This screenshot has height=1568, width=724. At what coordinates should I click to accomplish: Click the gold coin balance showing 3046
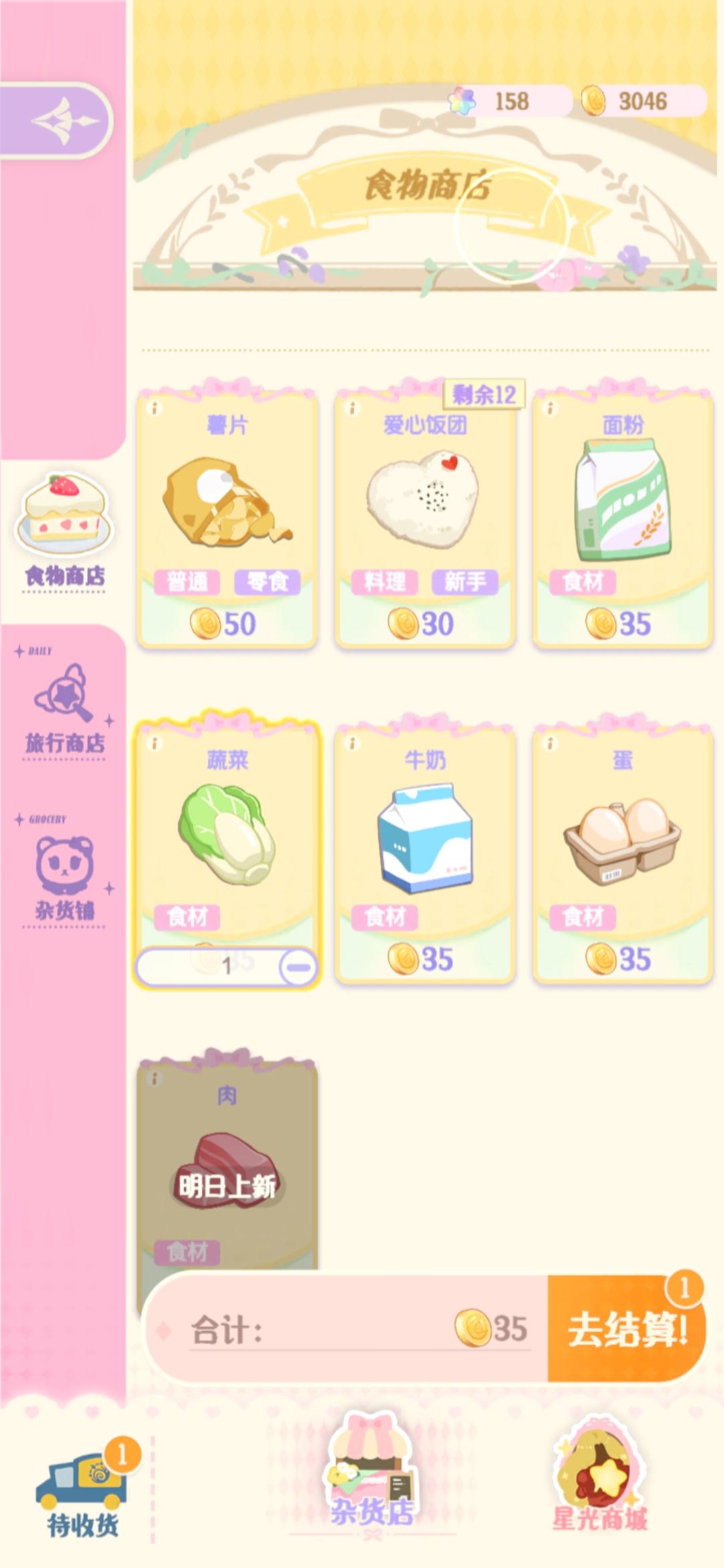[x=627, y=101]
